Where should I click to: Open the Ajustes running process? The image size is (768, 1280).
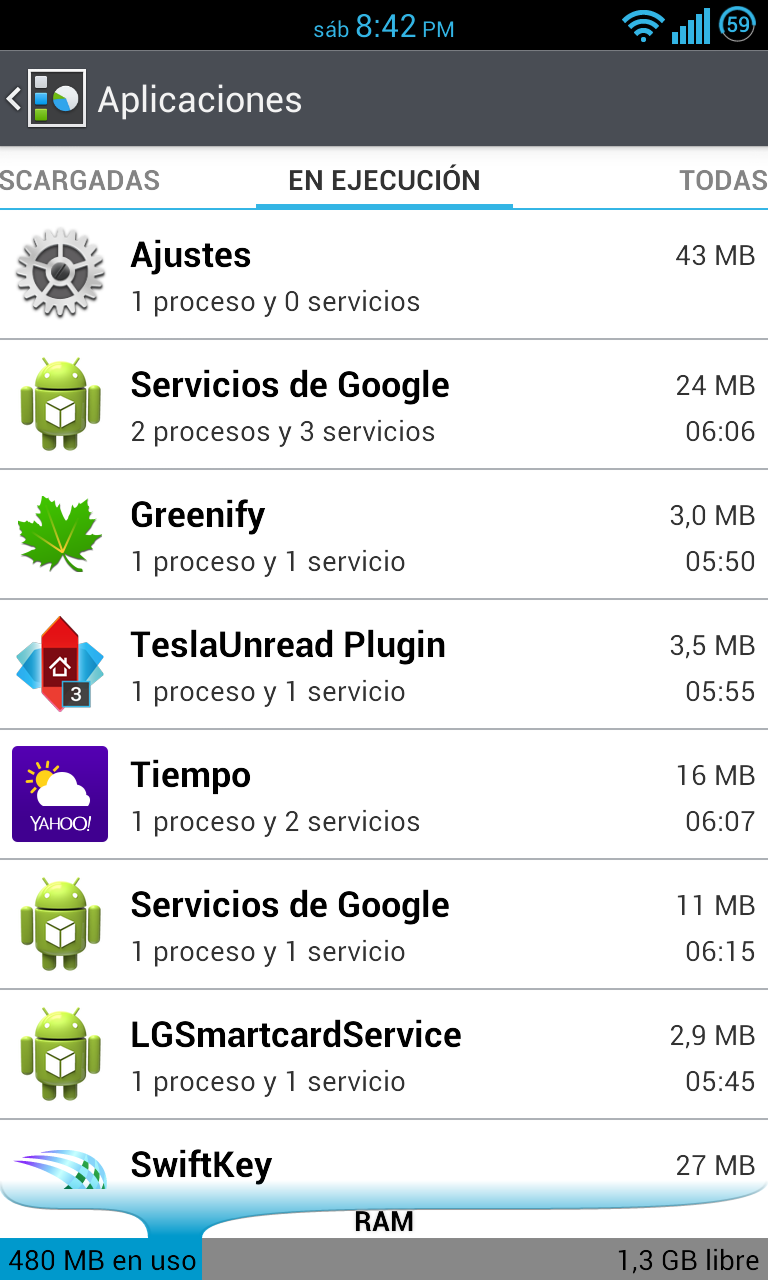384,275
